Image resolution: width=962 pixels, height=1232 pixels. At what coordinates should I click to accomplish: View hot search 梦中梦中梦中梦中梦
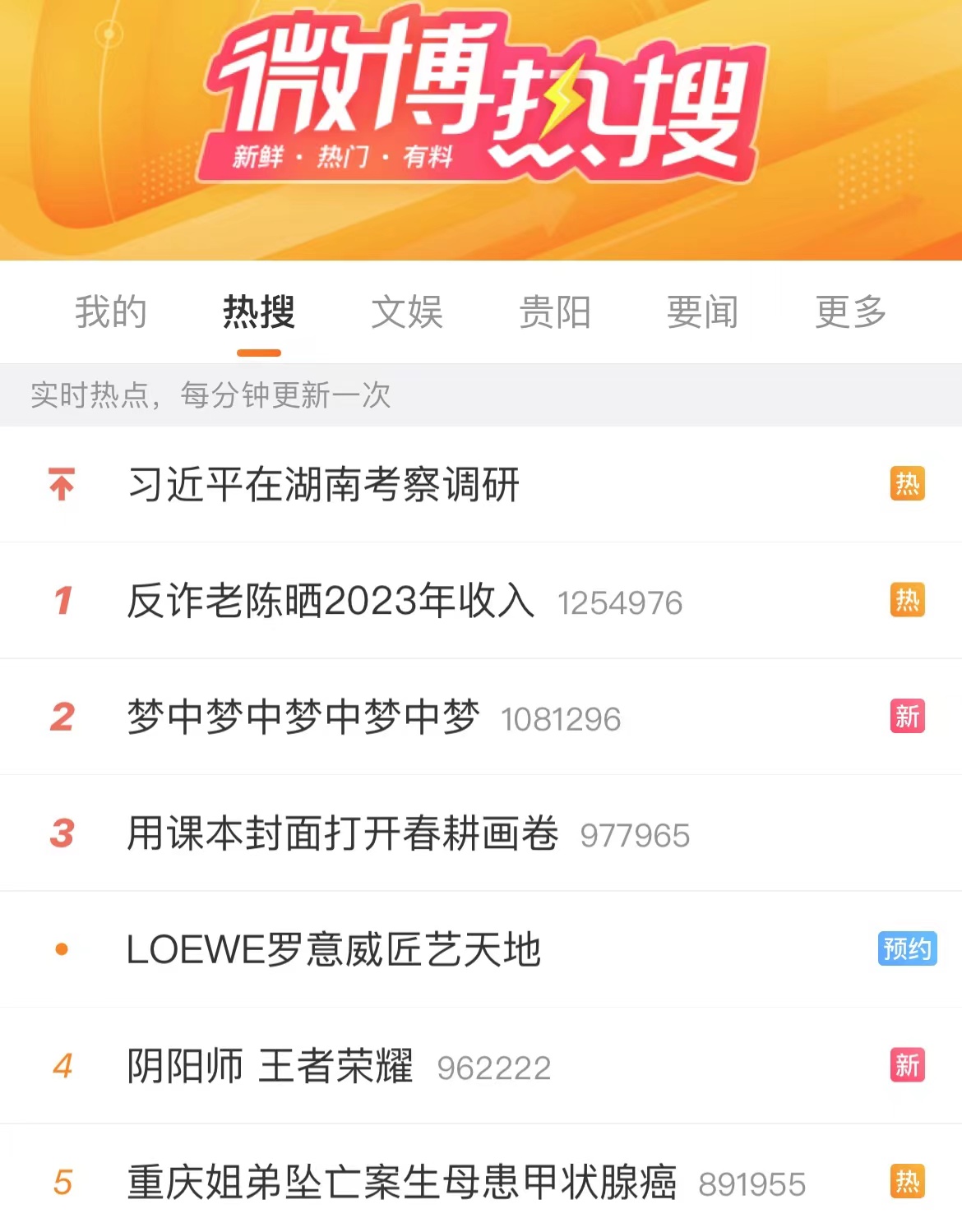[x=303, y=717]
